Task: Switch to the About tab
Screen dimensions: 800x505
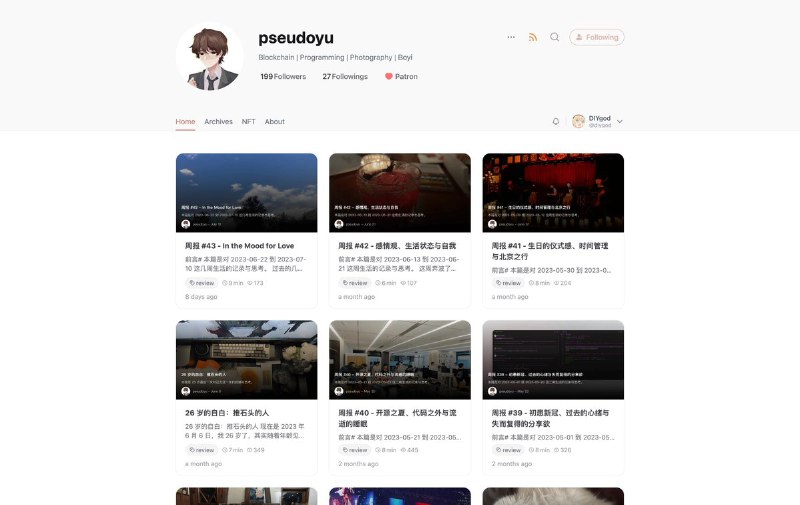Action: click(x=274, y=121)
